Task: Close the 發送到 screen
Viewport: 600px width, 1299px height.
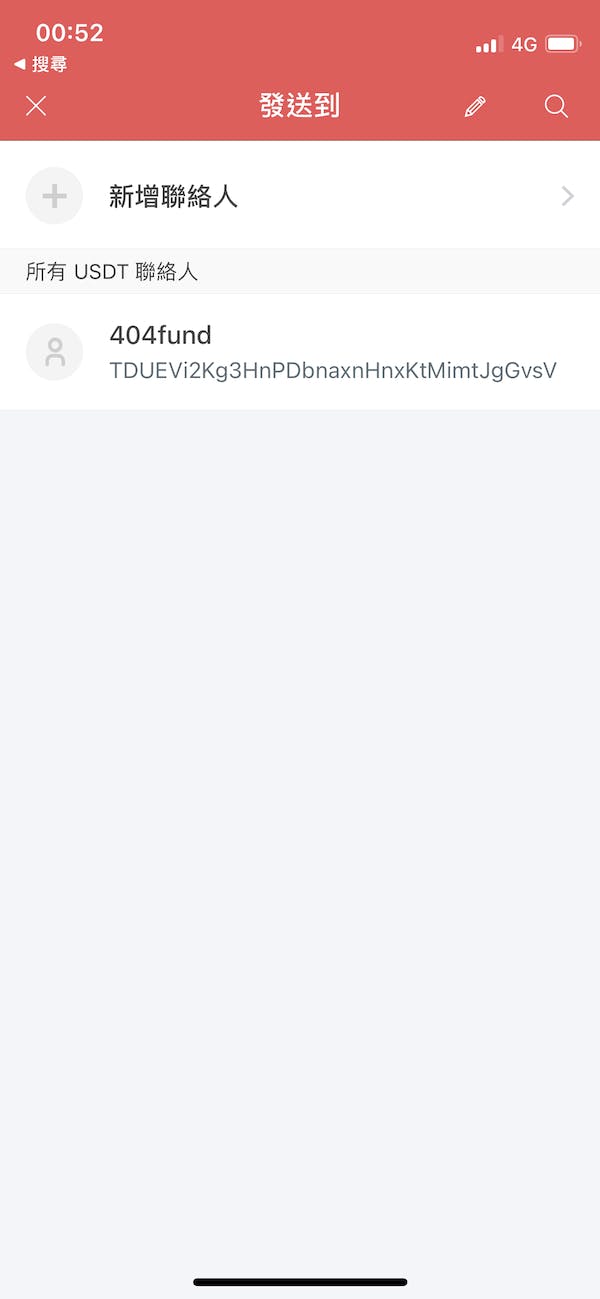Action: pos(36,106)
